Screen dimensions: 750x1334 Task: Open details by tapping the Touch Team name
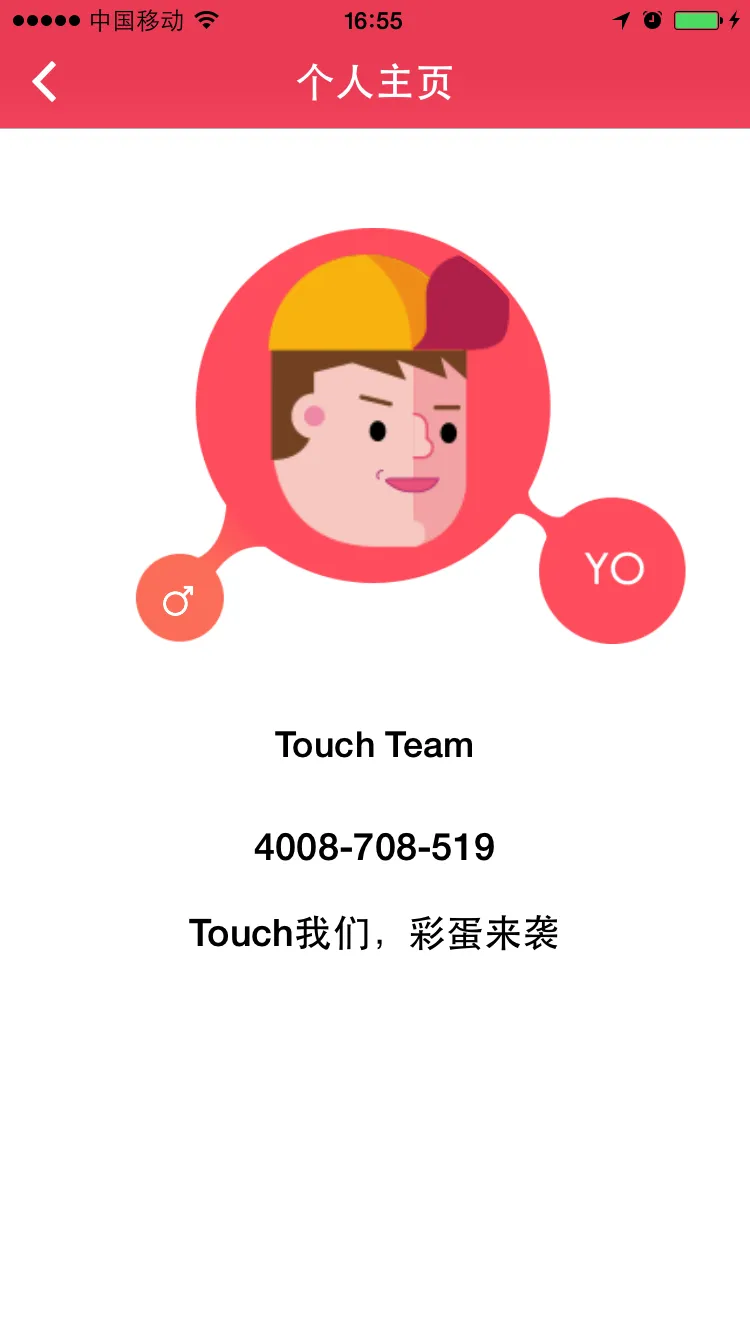(x=373, y=744)
